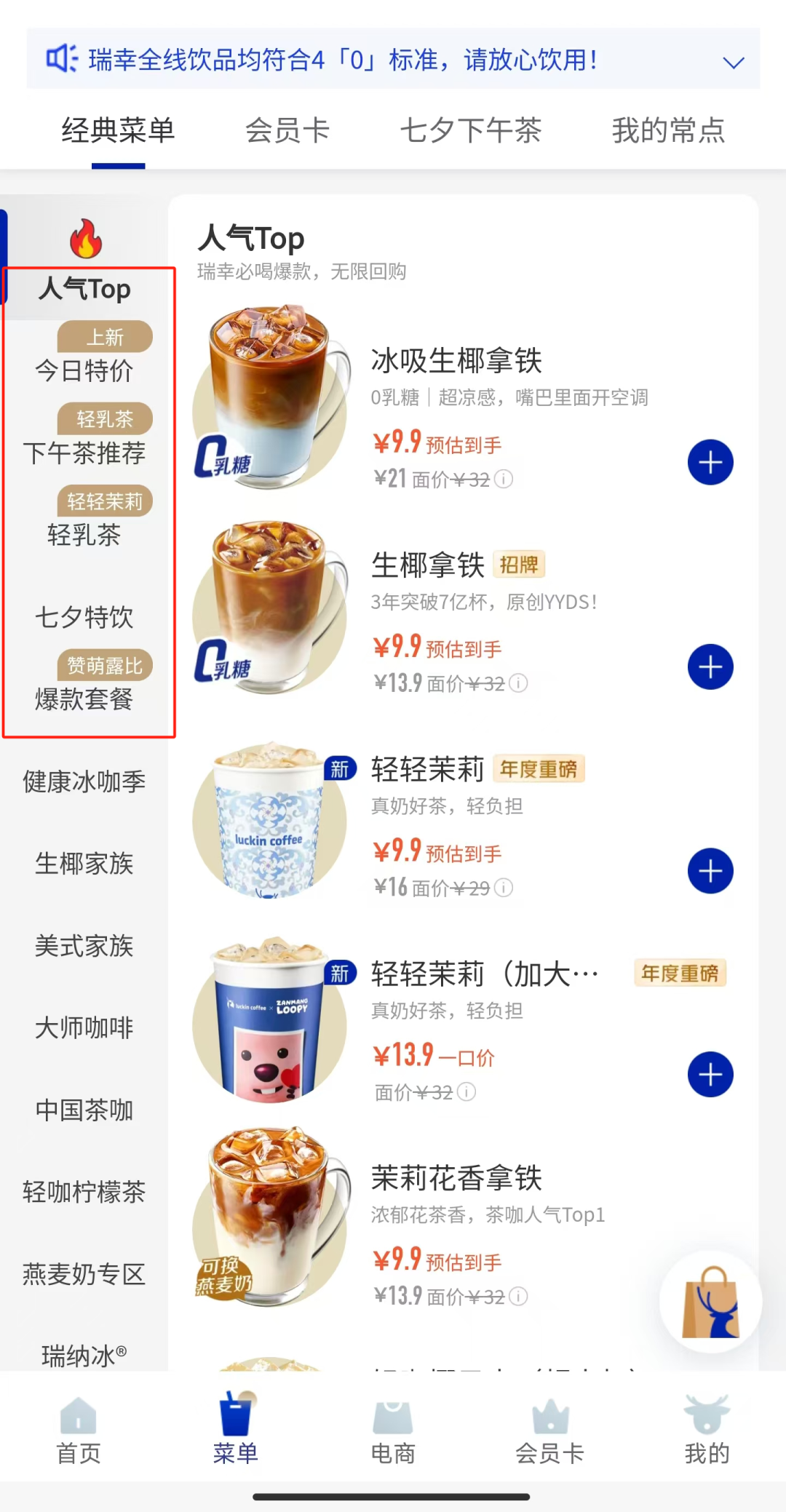Go to the 首页 tab
Screen dimensions: 786x1512
click(x=79, y=1431)
